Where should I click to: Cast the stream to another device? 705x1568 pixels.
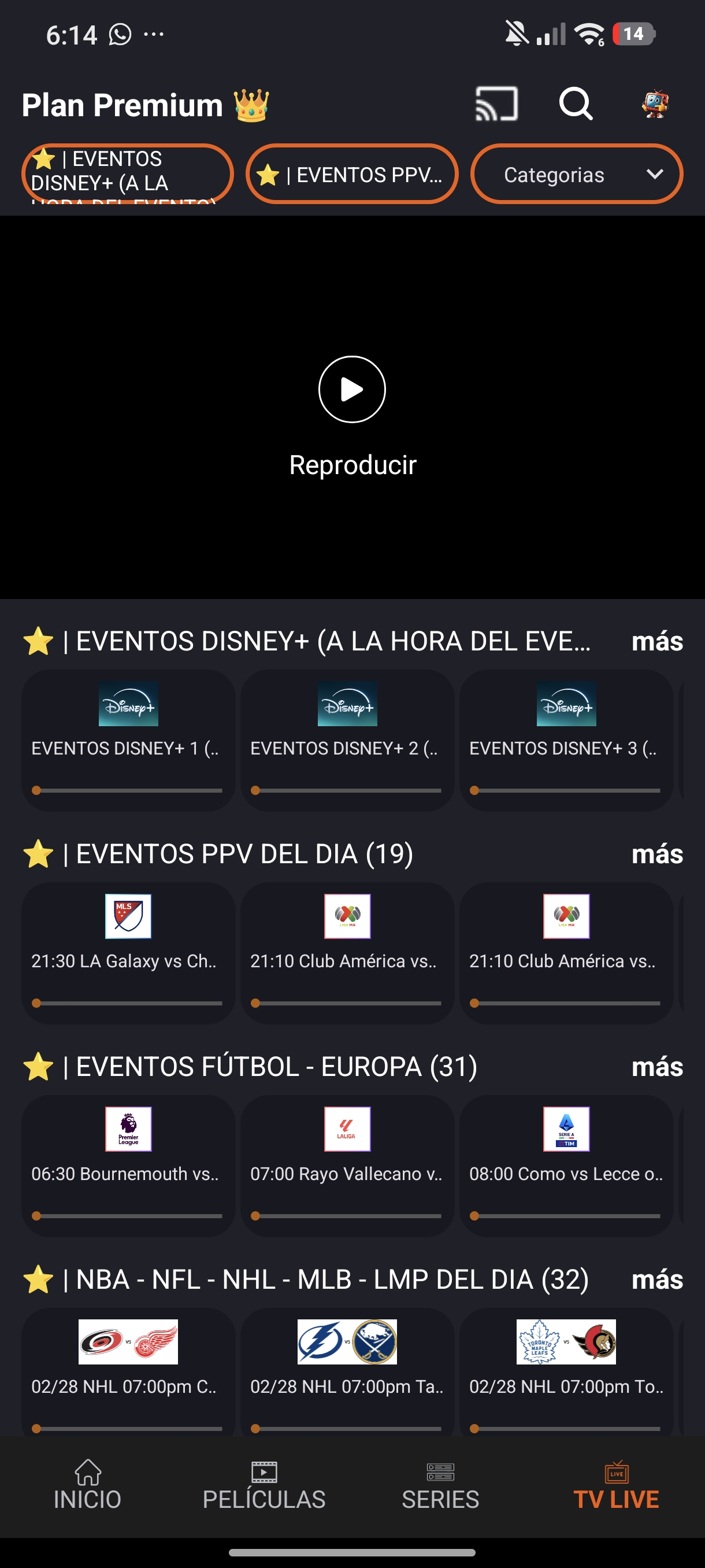pyautogui.click(x=496, y=104)
